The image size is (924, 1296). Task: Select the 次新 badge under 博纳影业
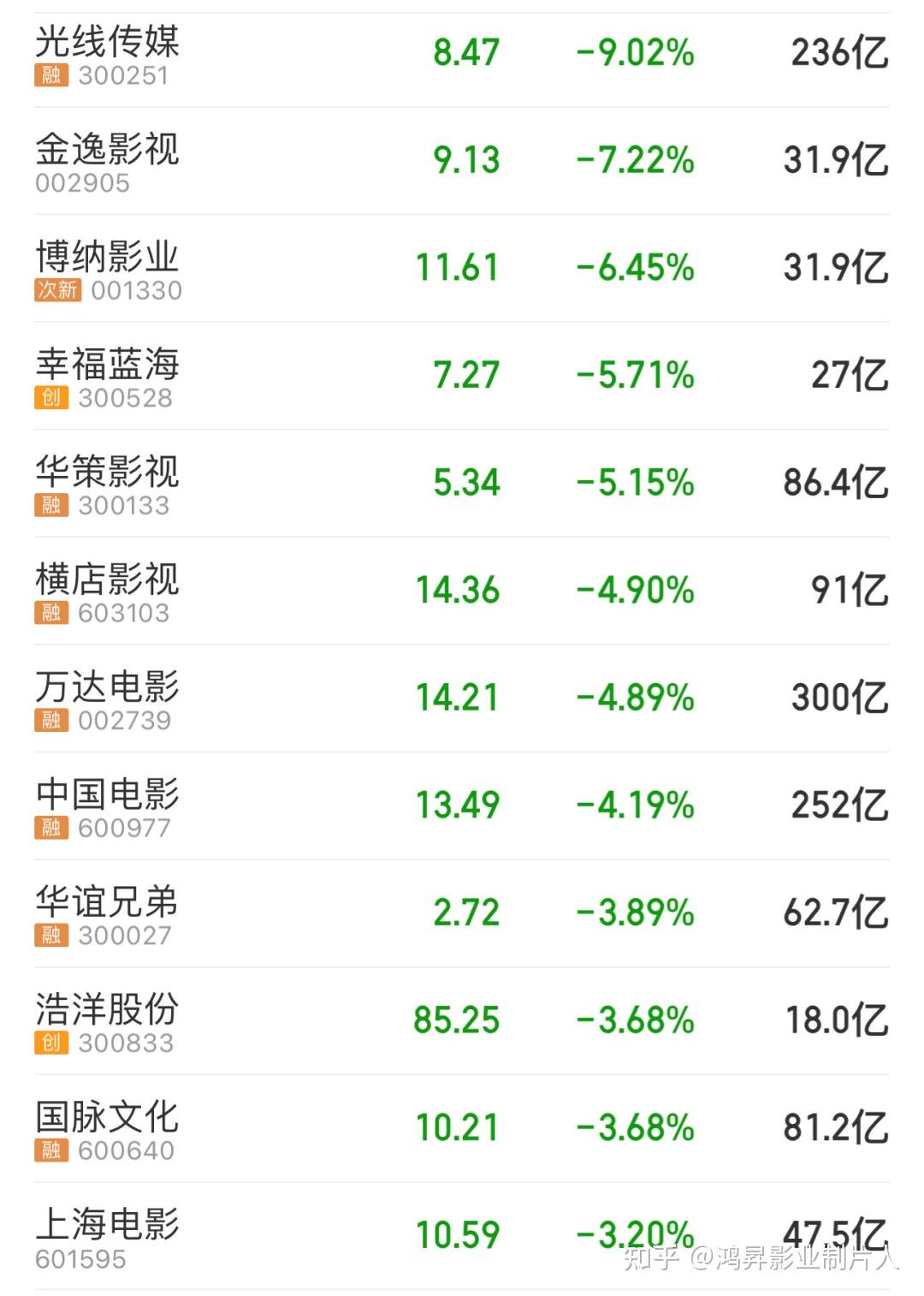[x=56, y=291]
